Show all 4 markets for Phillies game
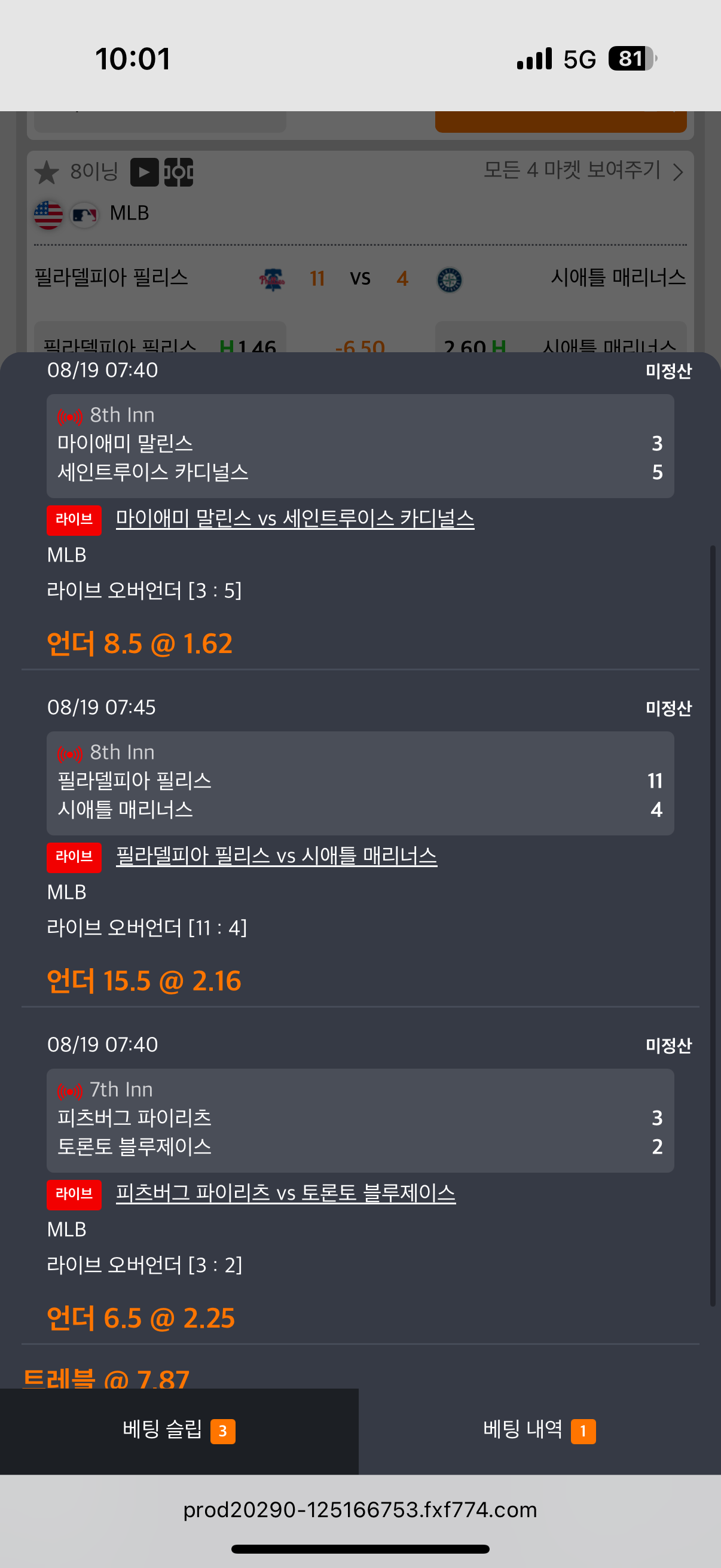Screen dimensions: 721x1568 [x=583, y=170]
